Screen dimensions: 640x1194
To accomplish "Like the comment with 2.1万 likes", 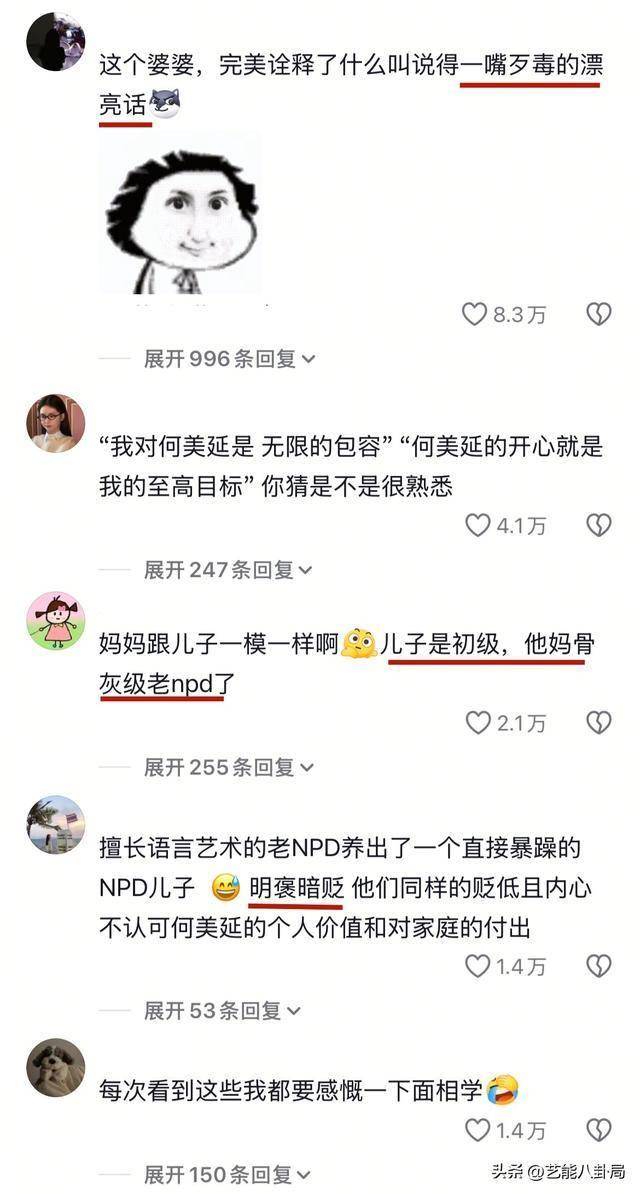I will (x=479, y=722).
